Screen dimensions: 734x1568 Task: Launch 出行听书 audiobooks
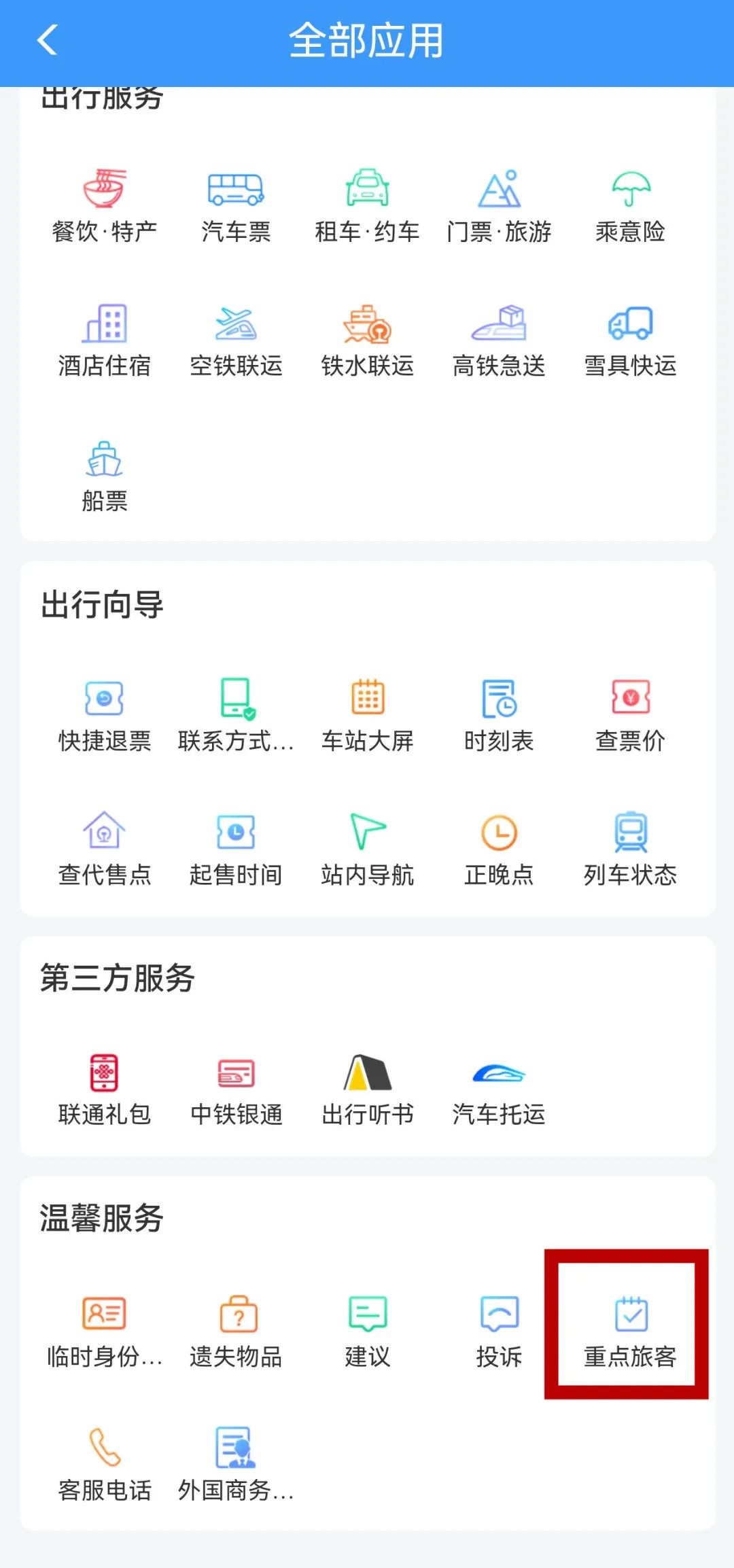[367, 1087]
